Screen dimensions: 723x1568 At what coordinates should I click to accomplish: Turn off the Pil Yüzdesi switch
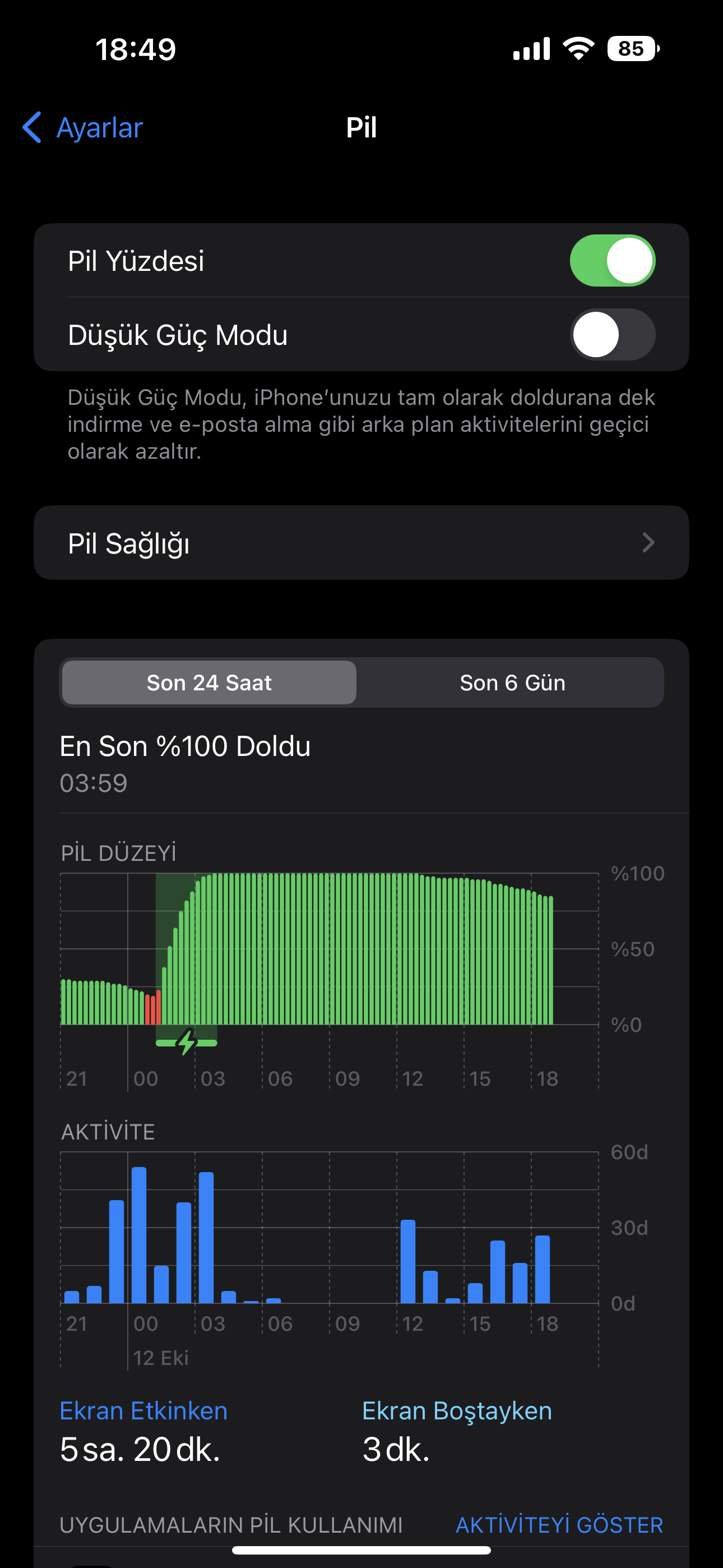pos(612,261)
